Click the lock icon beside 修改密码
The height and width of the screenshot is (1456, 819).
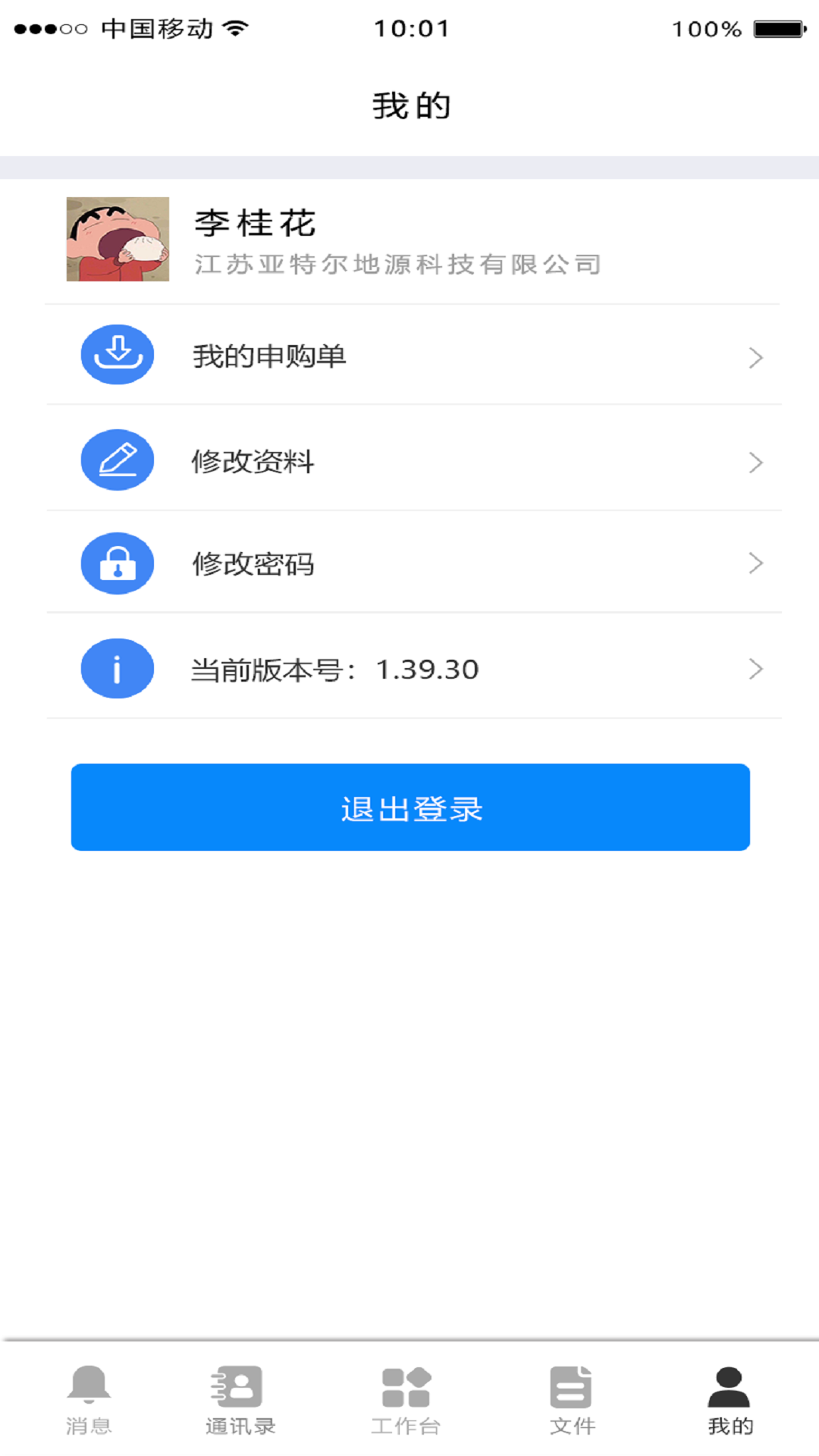(117, 563)
